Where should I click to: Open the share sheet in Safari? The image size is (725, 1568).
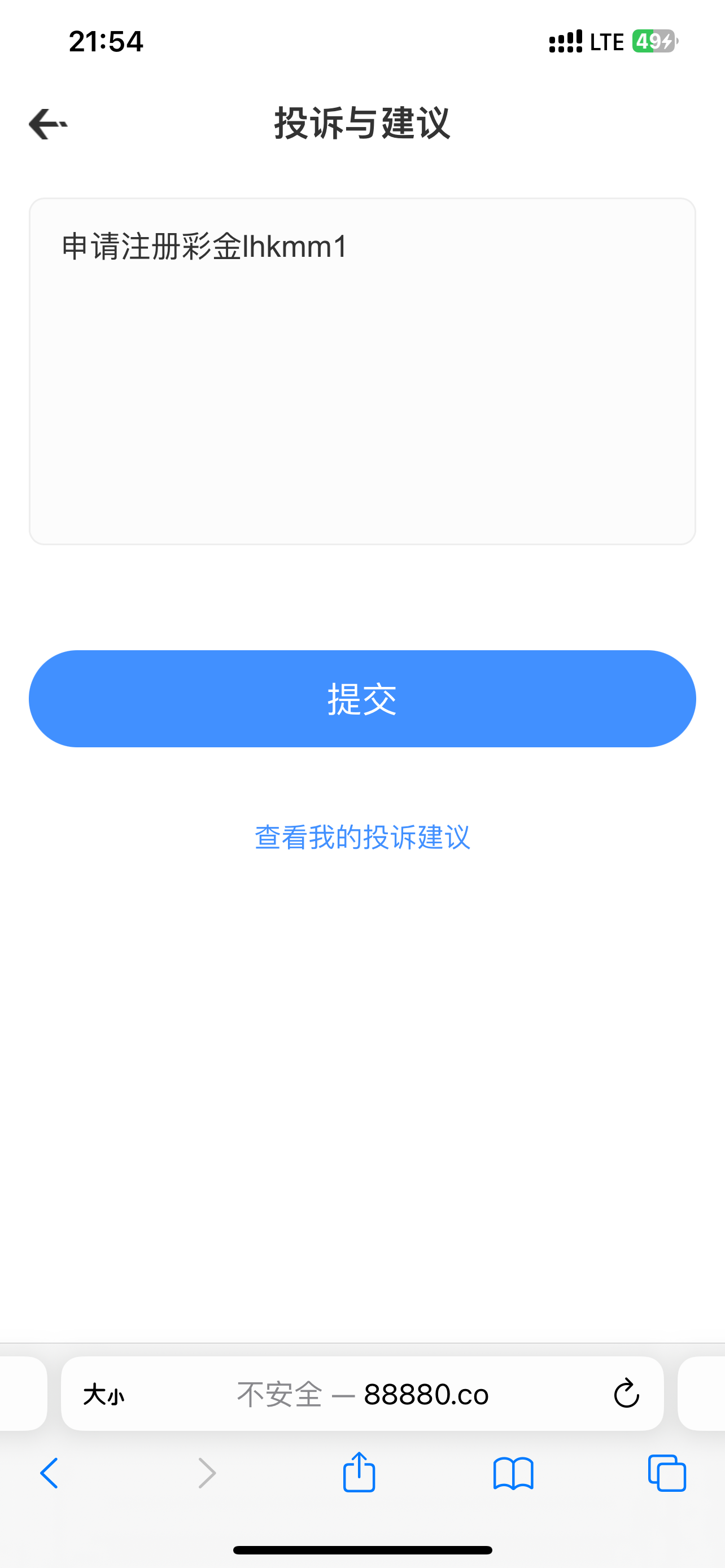click(359, 1473)
